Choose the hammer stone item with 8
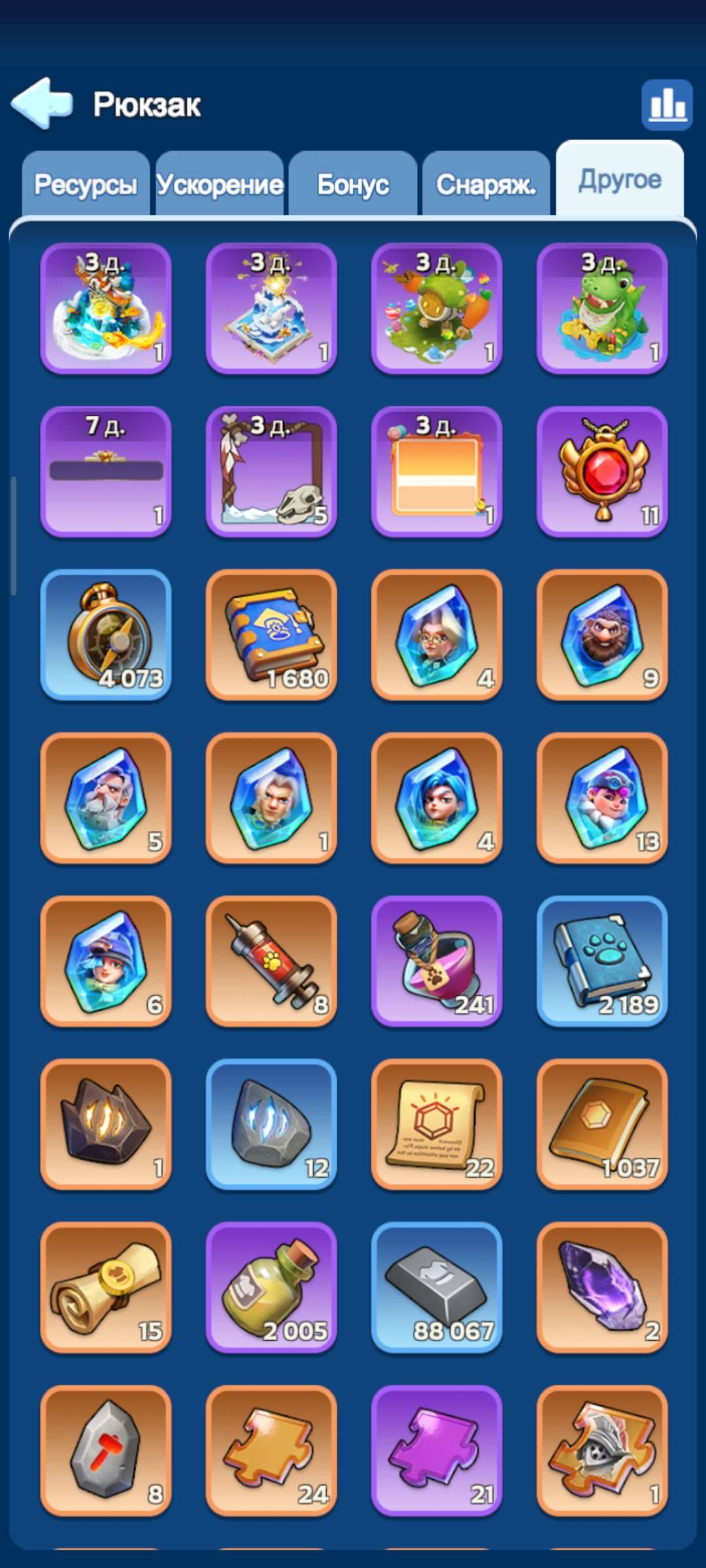Viewport: 706px width, 1568px height. point(106,1450)
